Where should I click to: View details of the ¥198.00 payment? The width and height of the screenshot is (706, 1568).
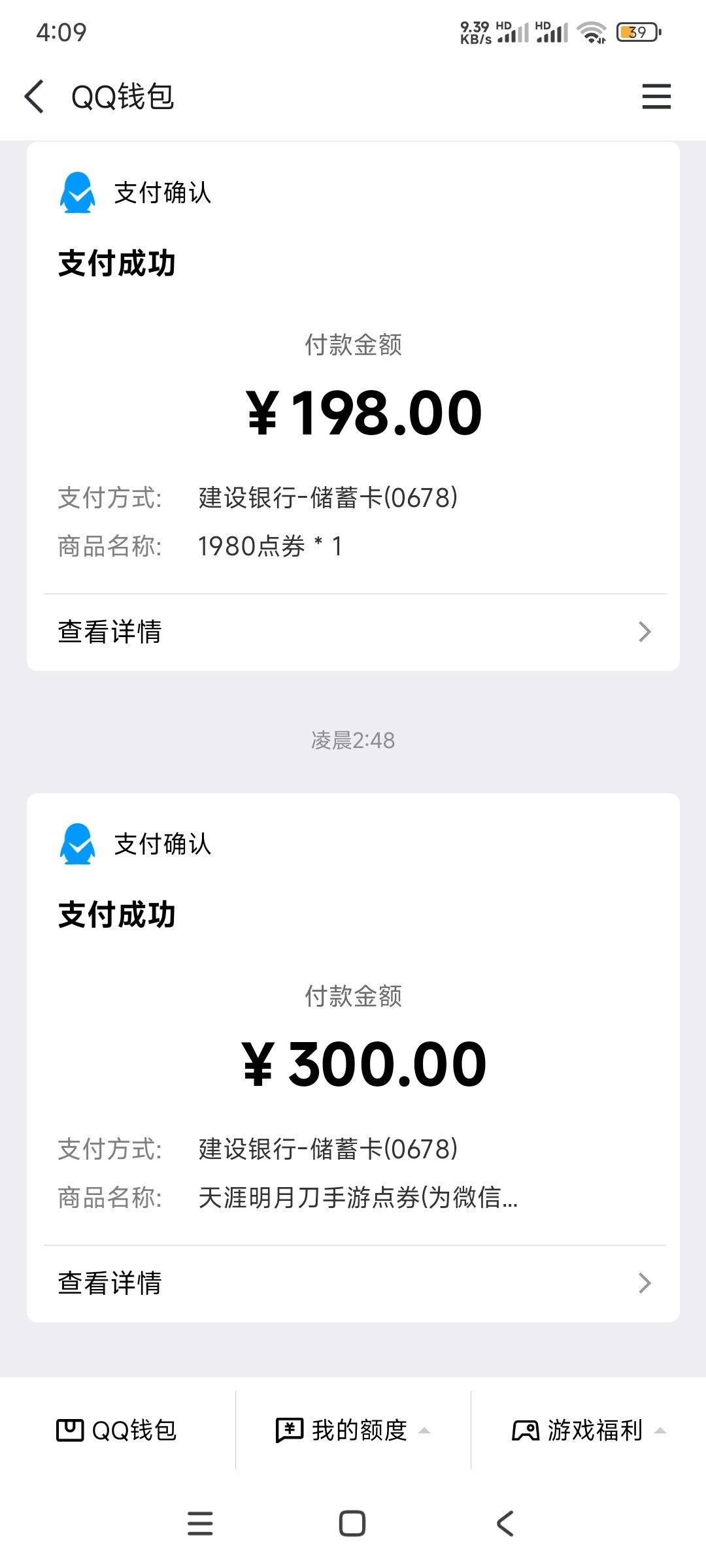coord(353,632)
